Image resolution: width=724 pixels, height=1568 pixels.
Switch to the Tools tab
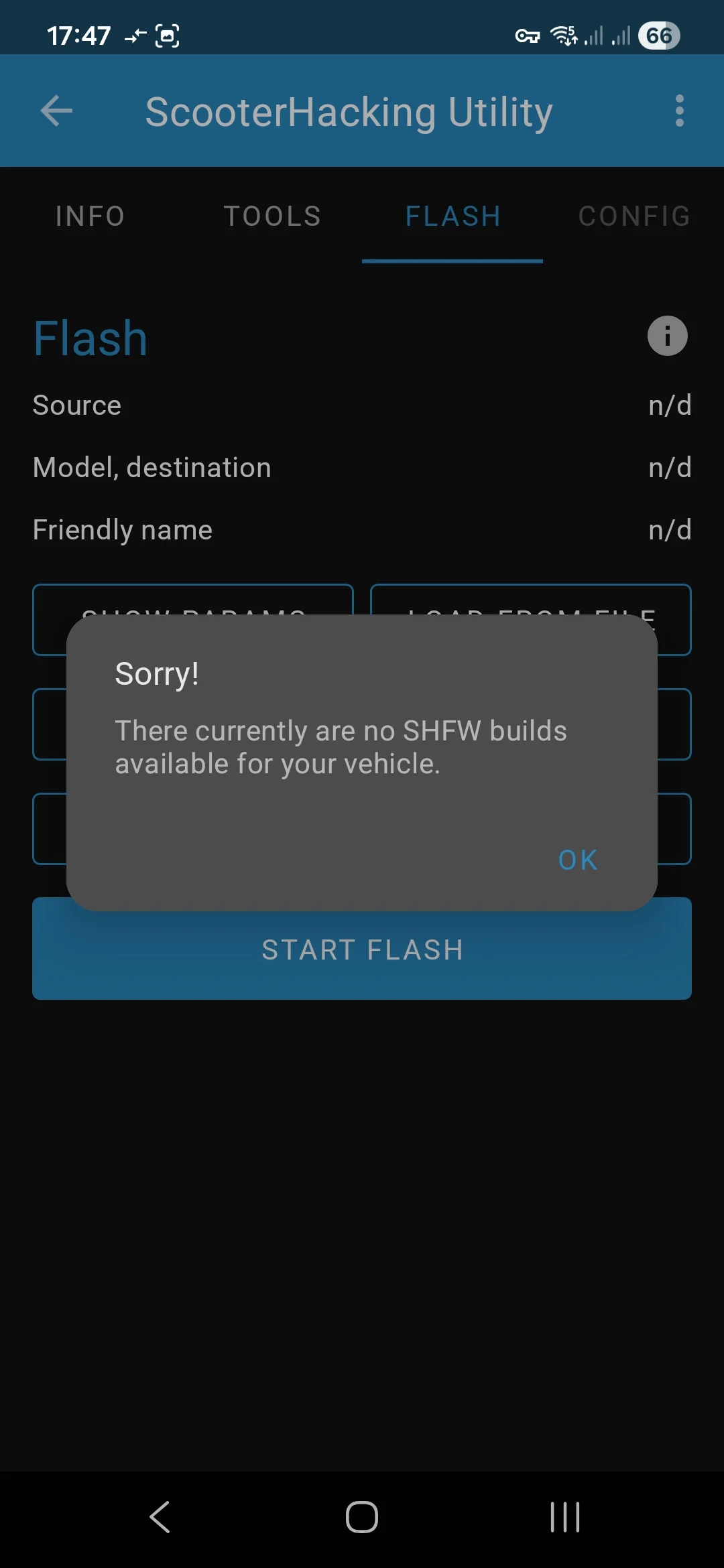coord(272,216)
